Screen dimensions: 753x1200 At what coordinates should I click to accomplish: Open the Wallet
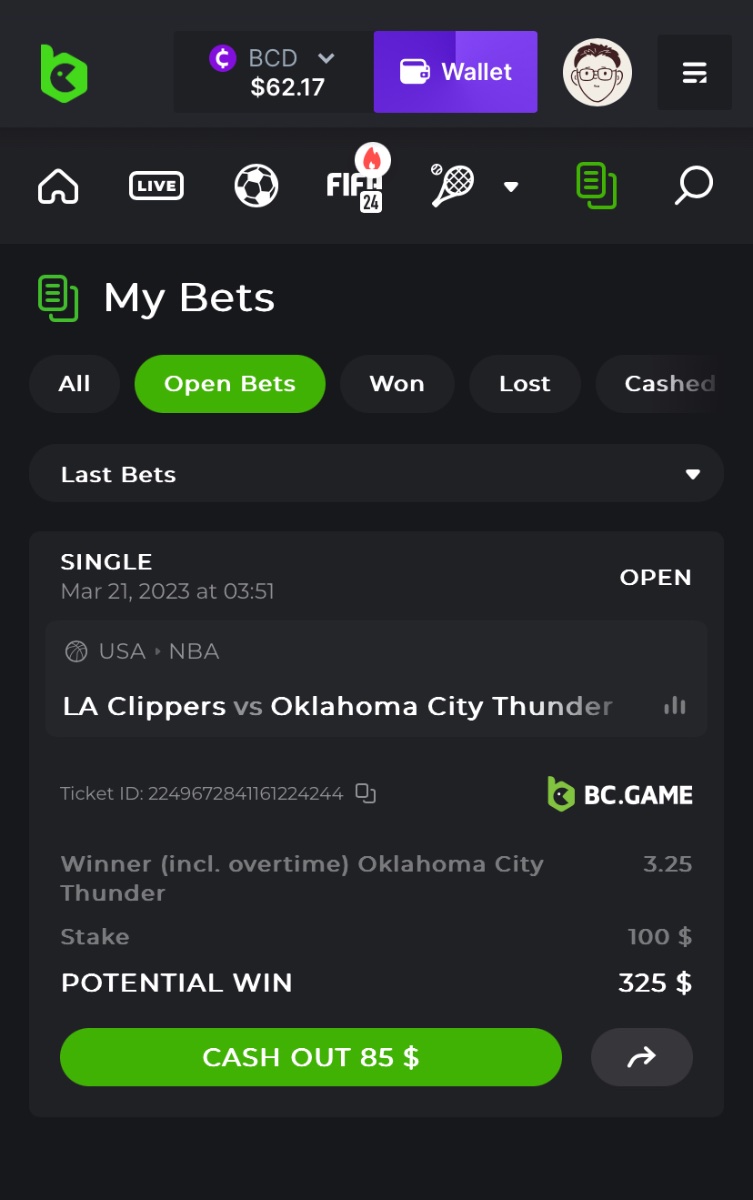tap(455, 72)
